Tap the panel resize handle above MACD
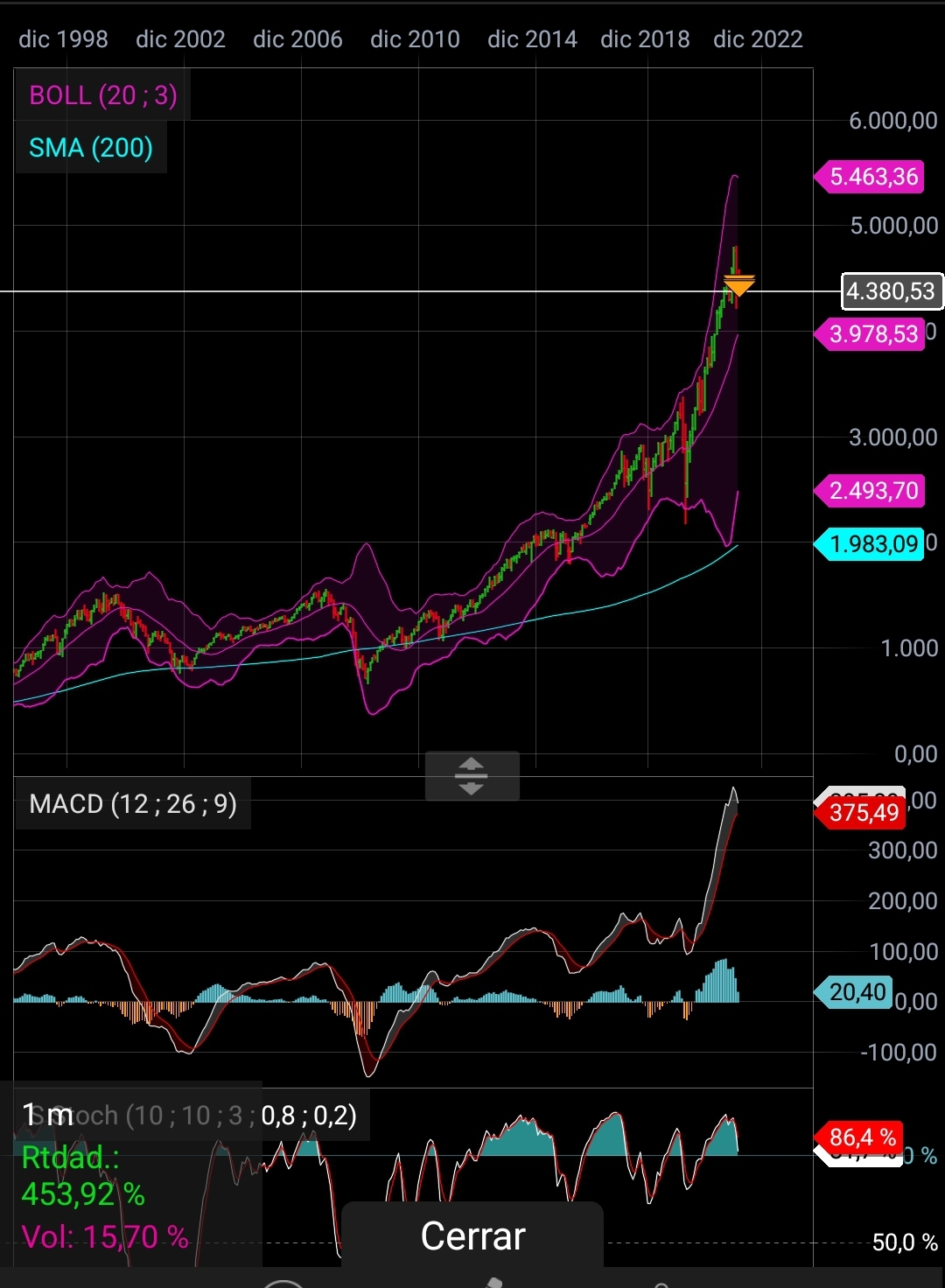 (472, 775)
